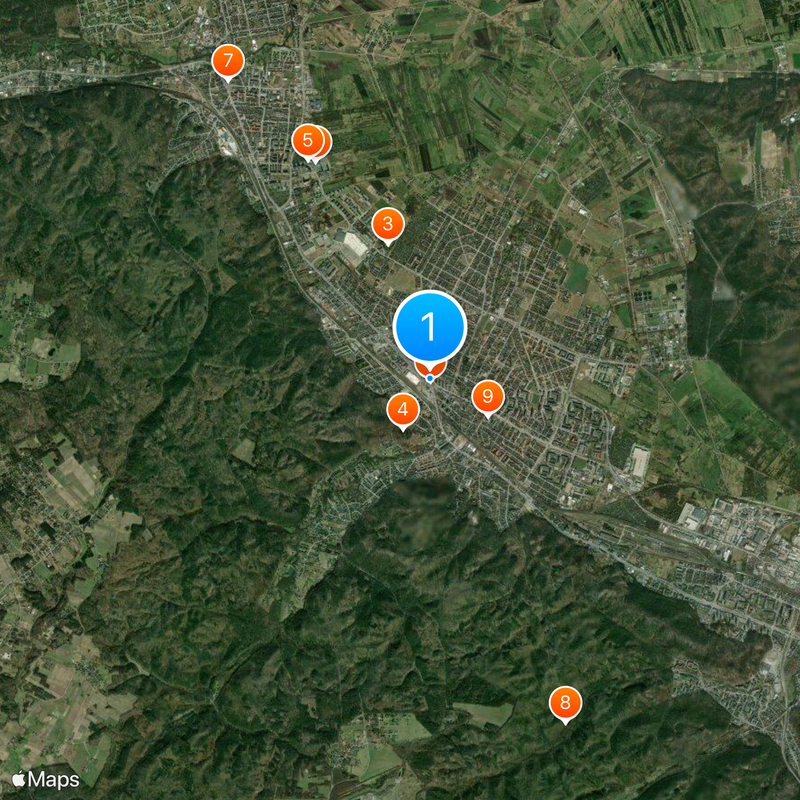Open map pin number 3
The height and width of the screenshot is (800, 800).
tap(387, 224)
